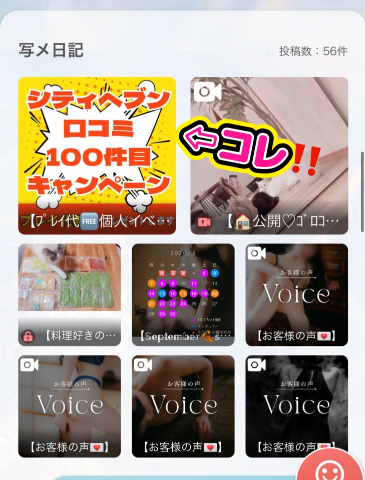This screenshot has height=480, width=365.
Task: Open the 料理好きの locked diary post
Action: coord(69,295)
